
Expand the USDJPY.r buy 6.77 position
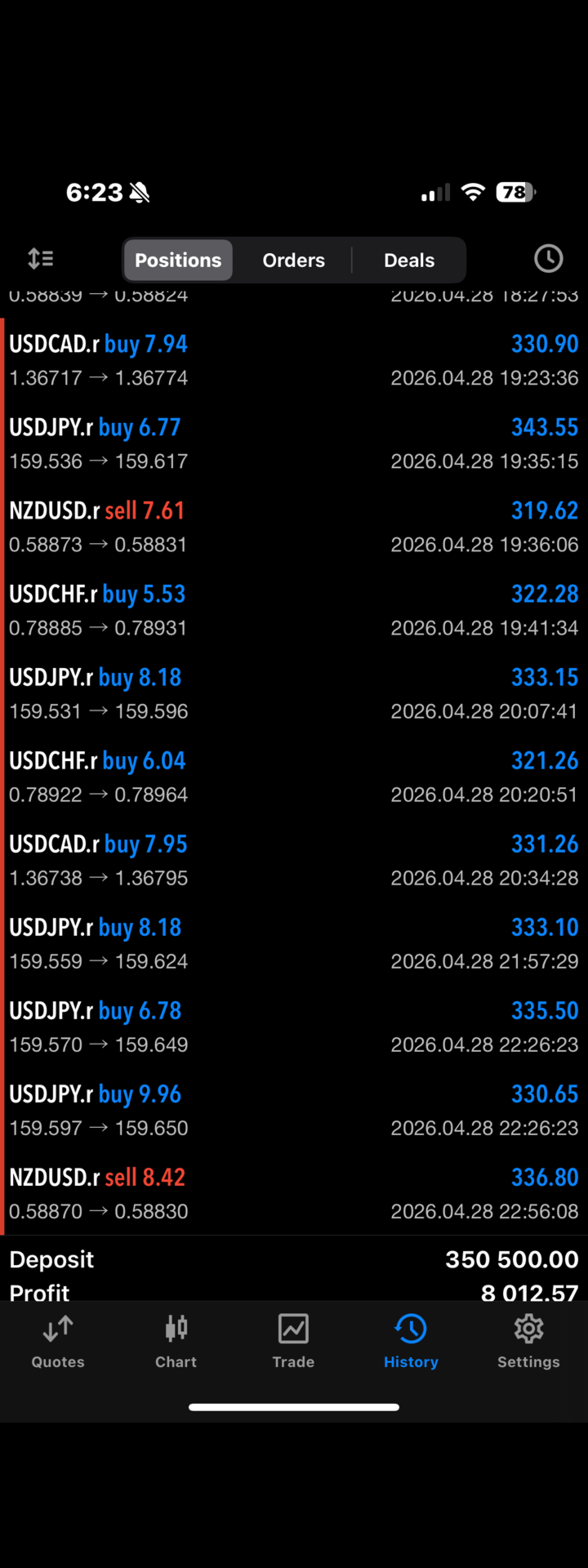294,443
